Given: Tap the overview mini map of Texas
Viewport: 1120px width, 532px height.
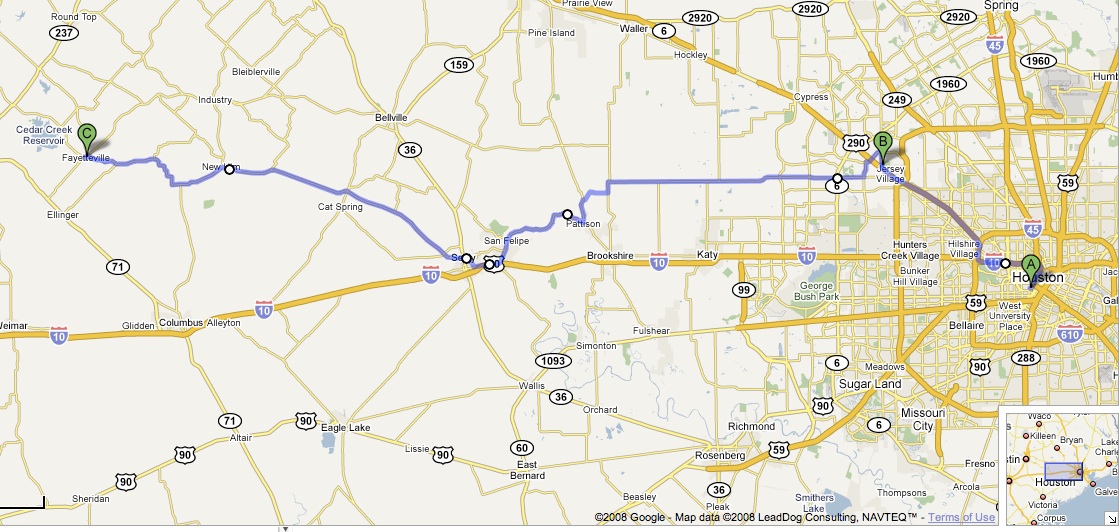Looking at the screenshot, I should click(x=1058, y=462).
